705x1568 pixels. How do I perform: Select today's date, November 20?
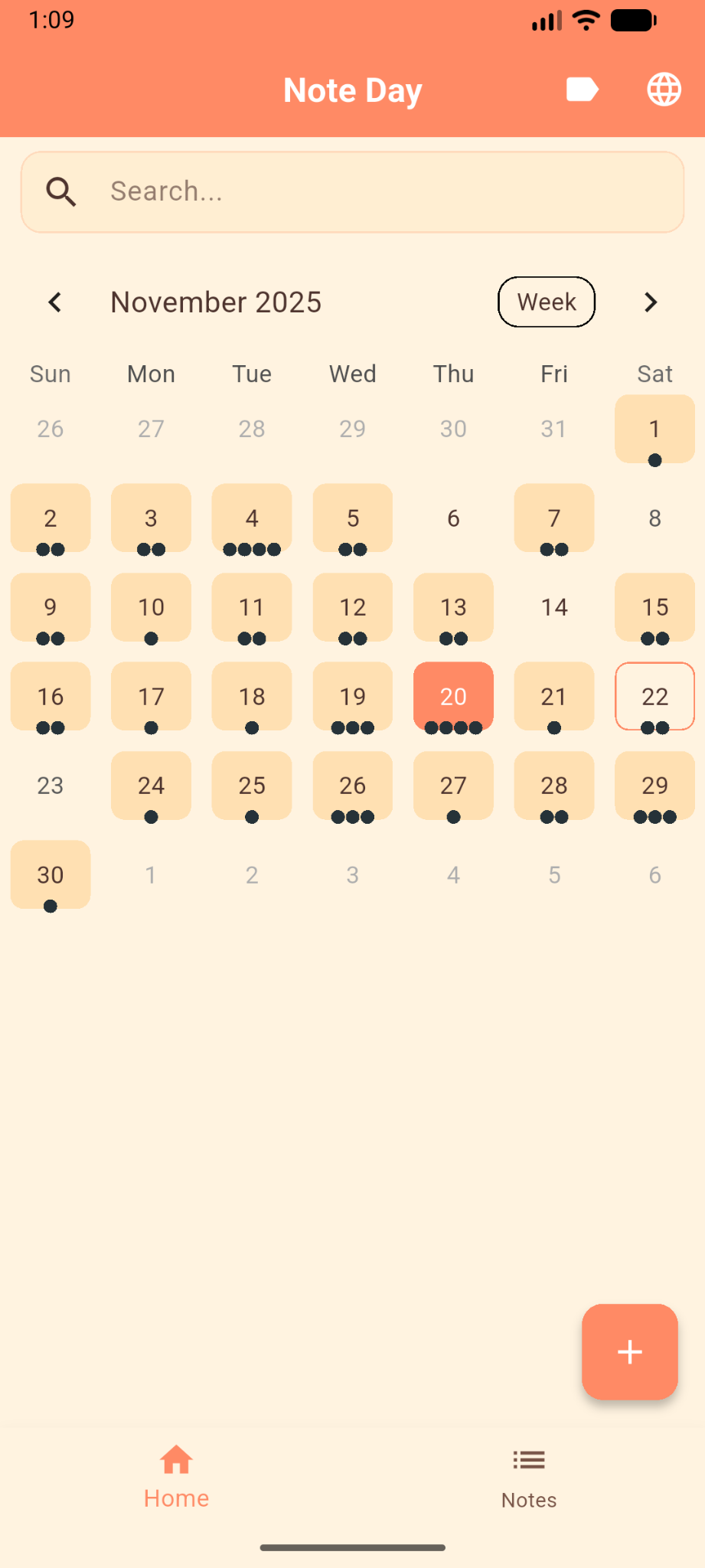pyautogui.click(x=453, y=697)
